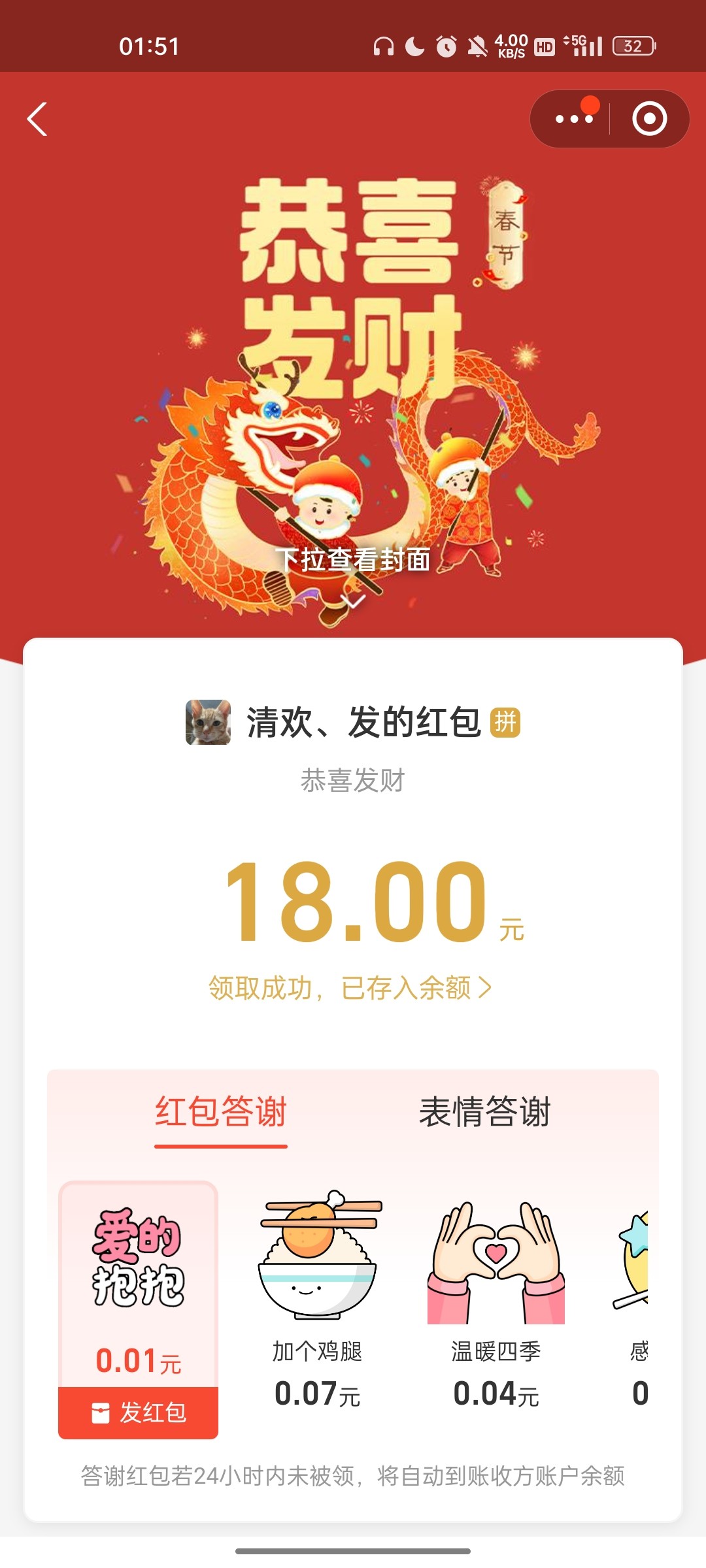Close the mini program with the circle icon
The height and width of the screenshot is (1568, 706).
pyautogui.click(x=649, y=119)
